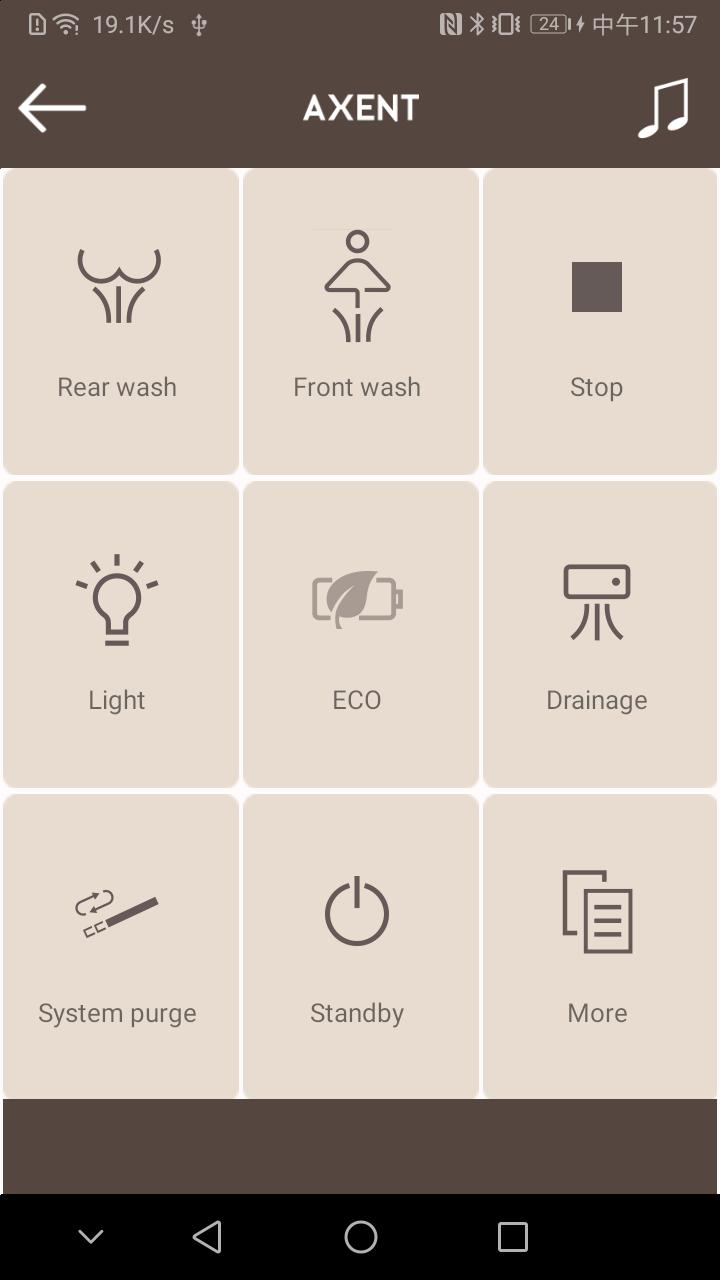Viewport: 720px width, 1280px height.
Task: Activate Front wash
Action: pos(358,320)
